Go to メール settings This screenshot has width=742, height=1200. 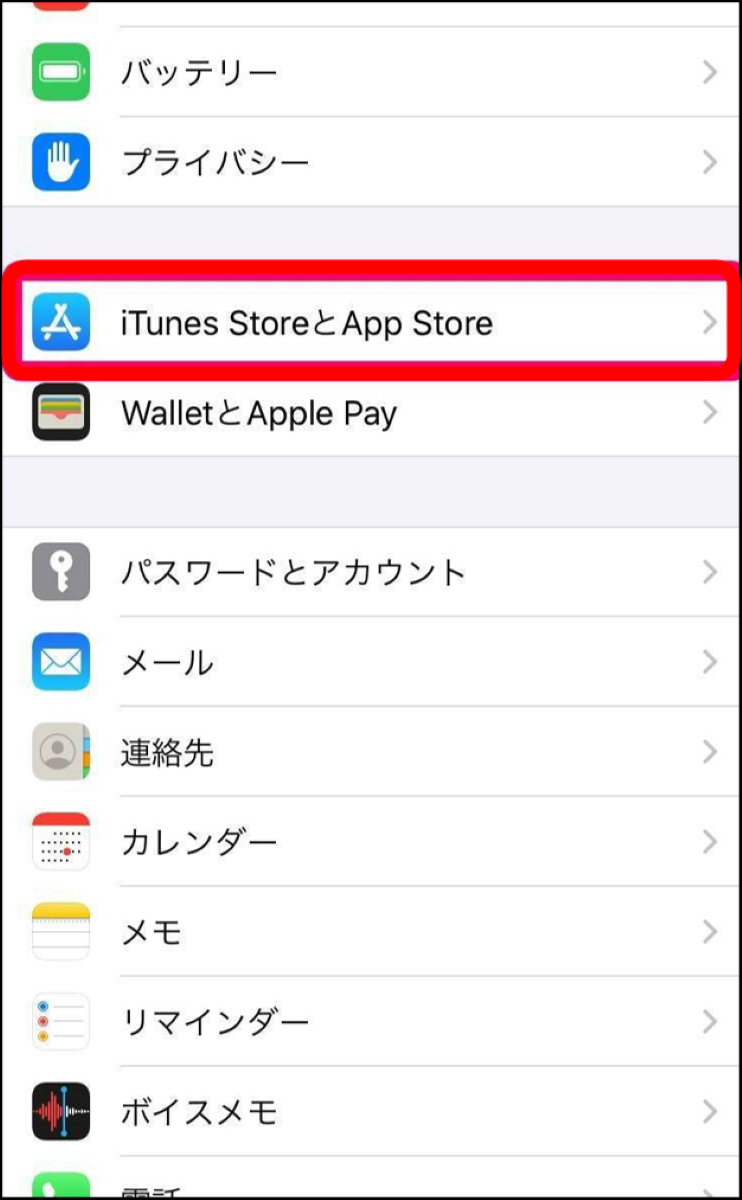371,662
